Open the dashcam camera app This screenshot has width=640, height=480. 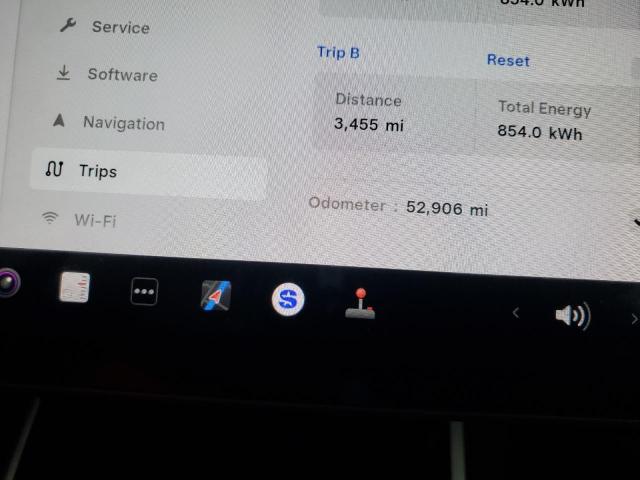pyautogui.click(x=8, y=284)
